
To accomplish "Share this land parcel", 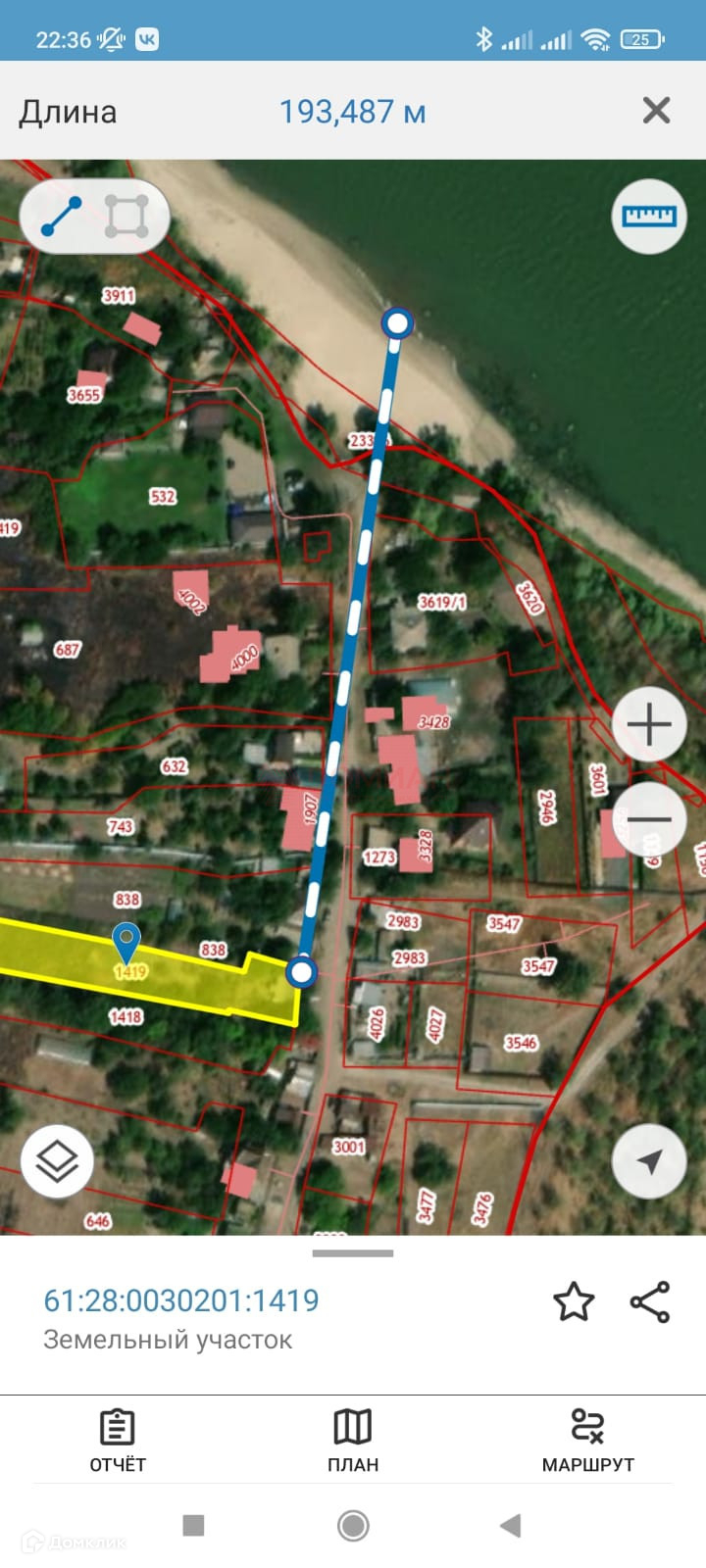I will coord(649,1301).
